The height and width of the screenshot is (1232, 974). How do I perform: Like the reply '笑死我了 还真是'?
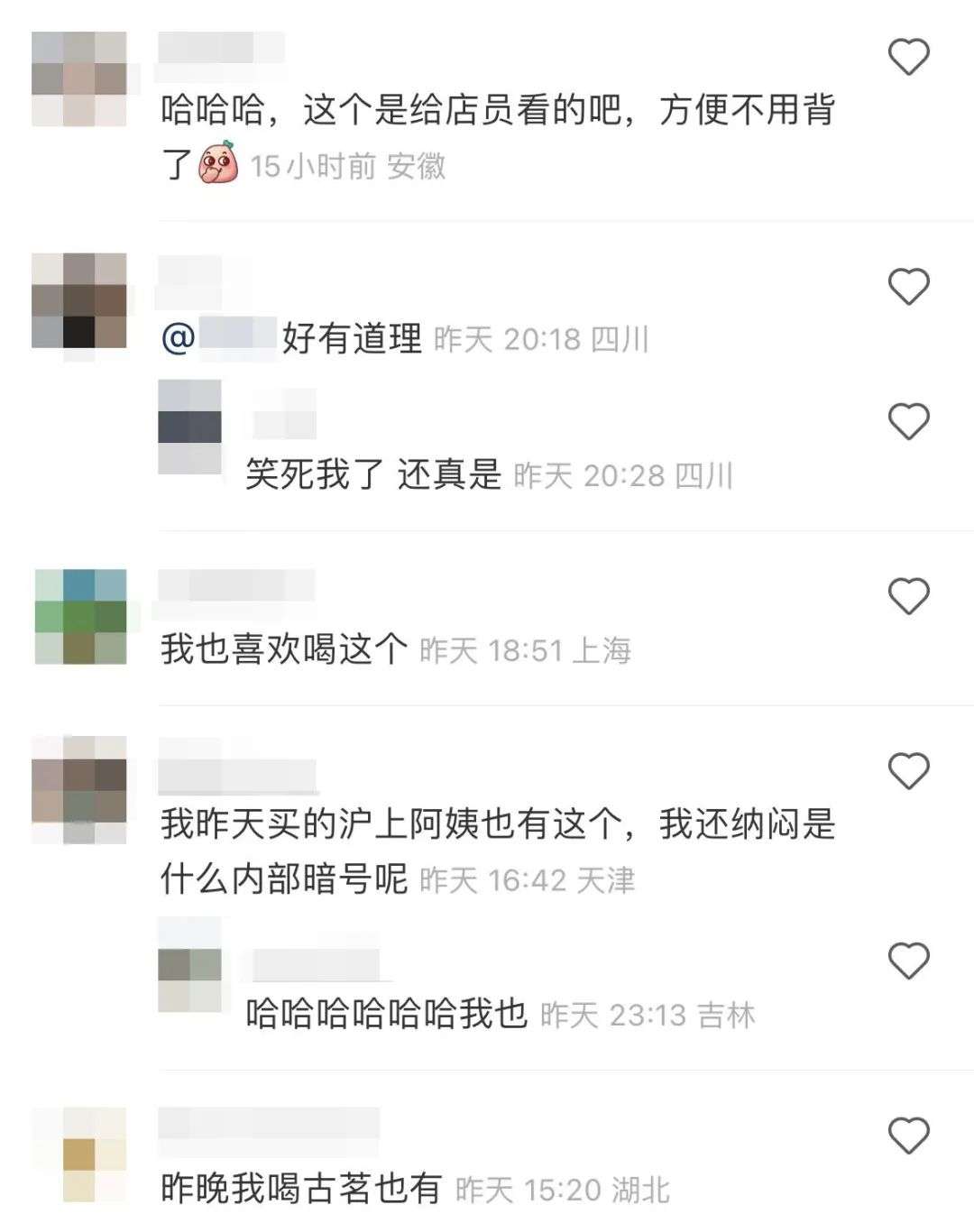tap(908, 421)
